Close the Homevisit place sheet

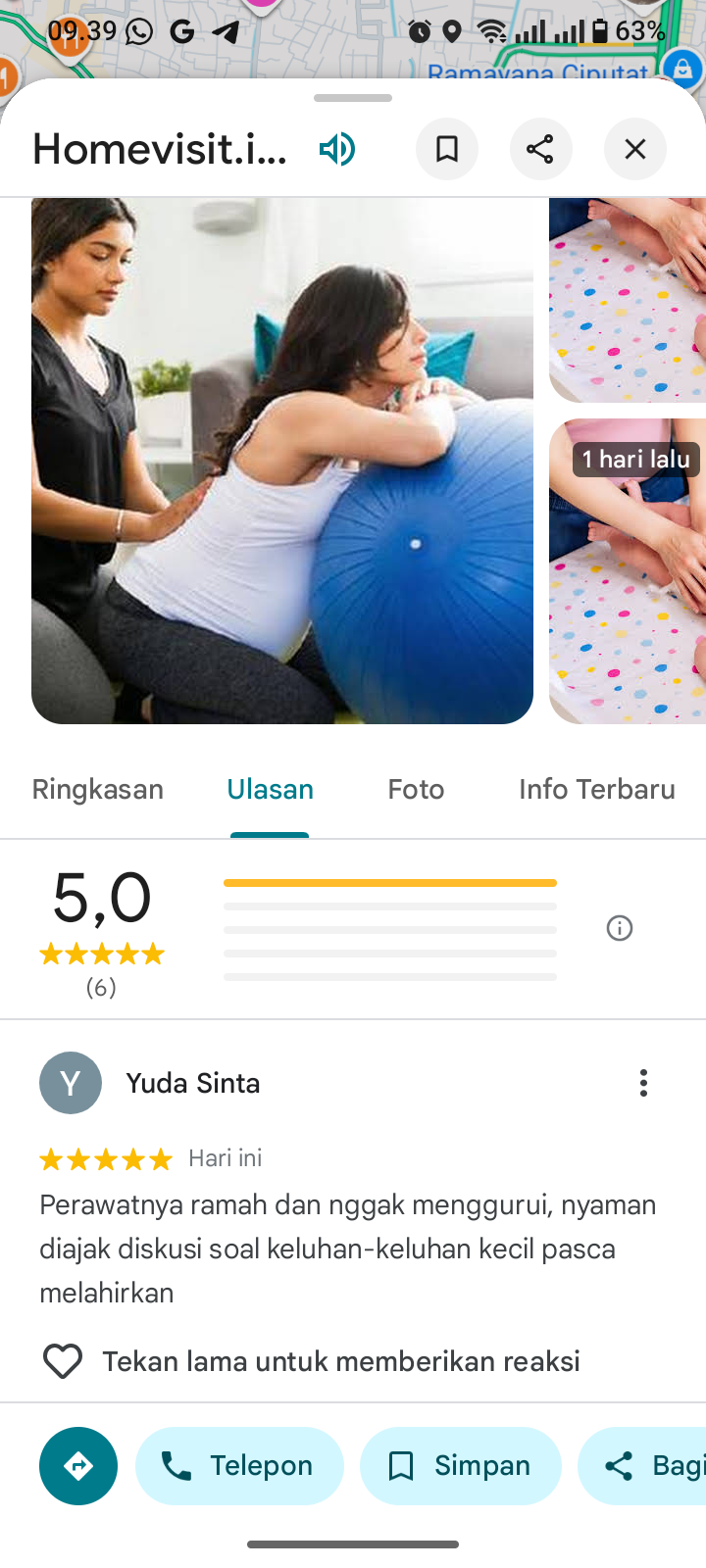pos(635,149)
